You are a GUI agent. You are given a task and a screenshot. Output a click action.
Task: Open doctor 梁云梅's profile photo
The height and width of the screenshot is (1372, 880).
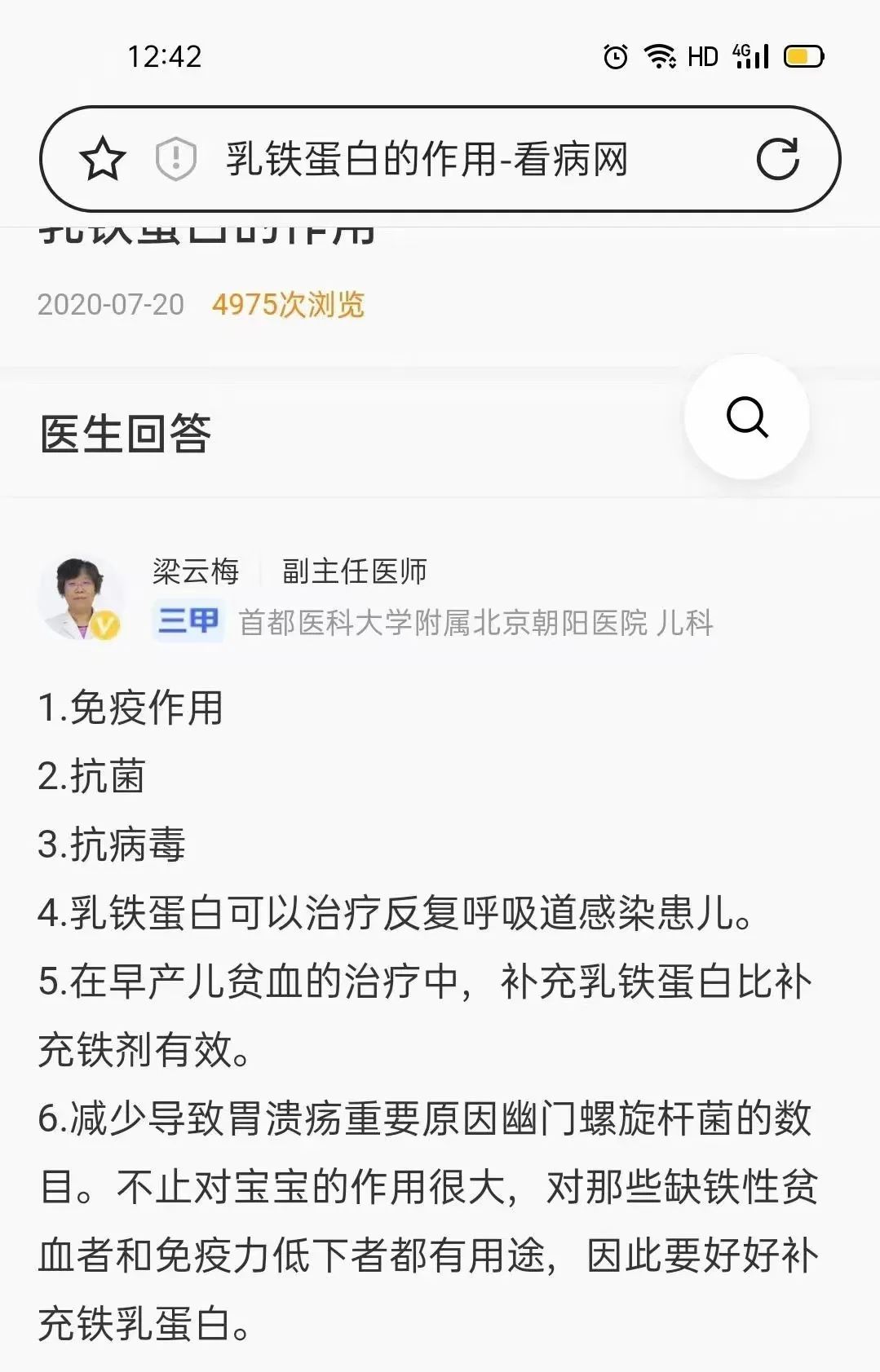(80, 597)
